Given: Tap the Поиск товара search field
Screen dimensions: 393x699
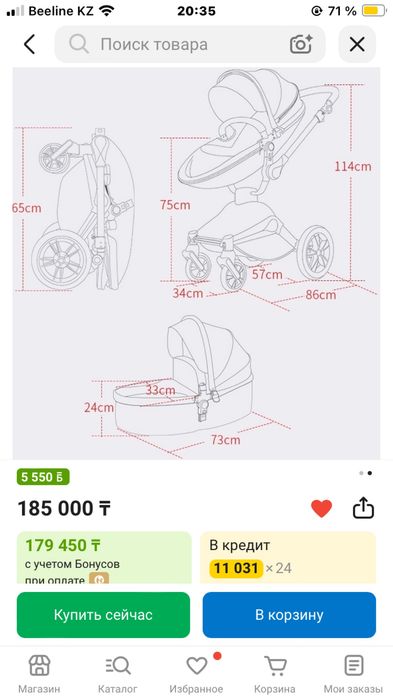Looking at the screenshot, I should point(190,45).
